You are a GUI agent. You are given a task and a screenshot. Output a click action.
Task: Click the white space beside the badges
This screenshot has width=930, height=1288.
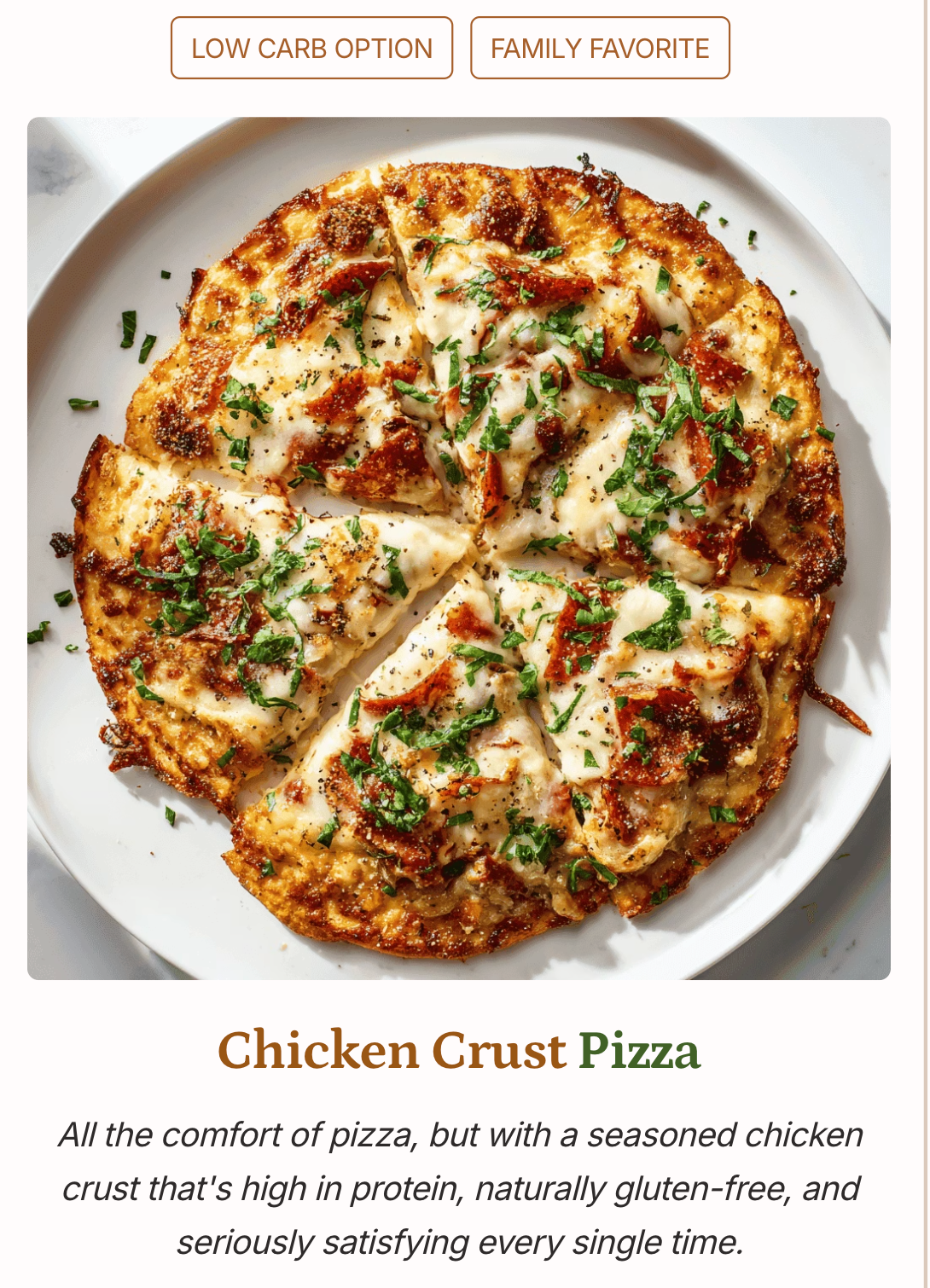819,47
